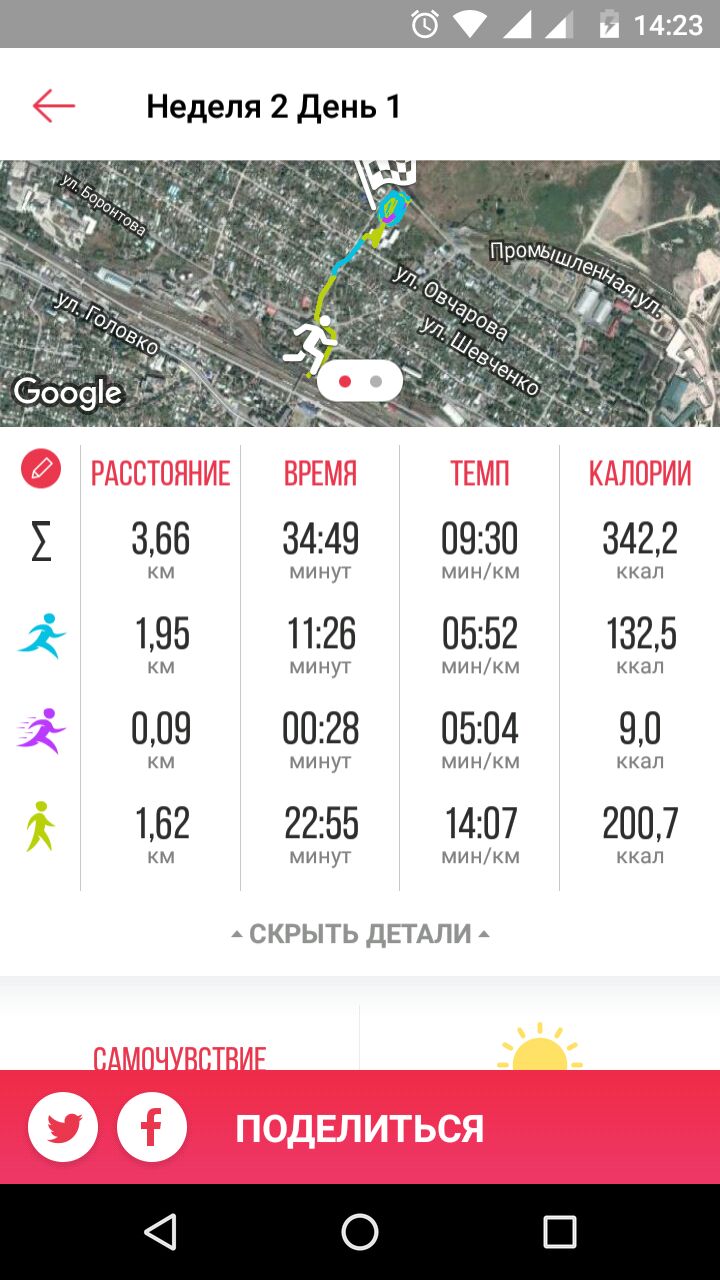
Task: Share workout on Facebook
Action: 152,1127
